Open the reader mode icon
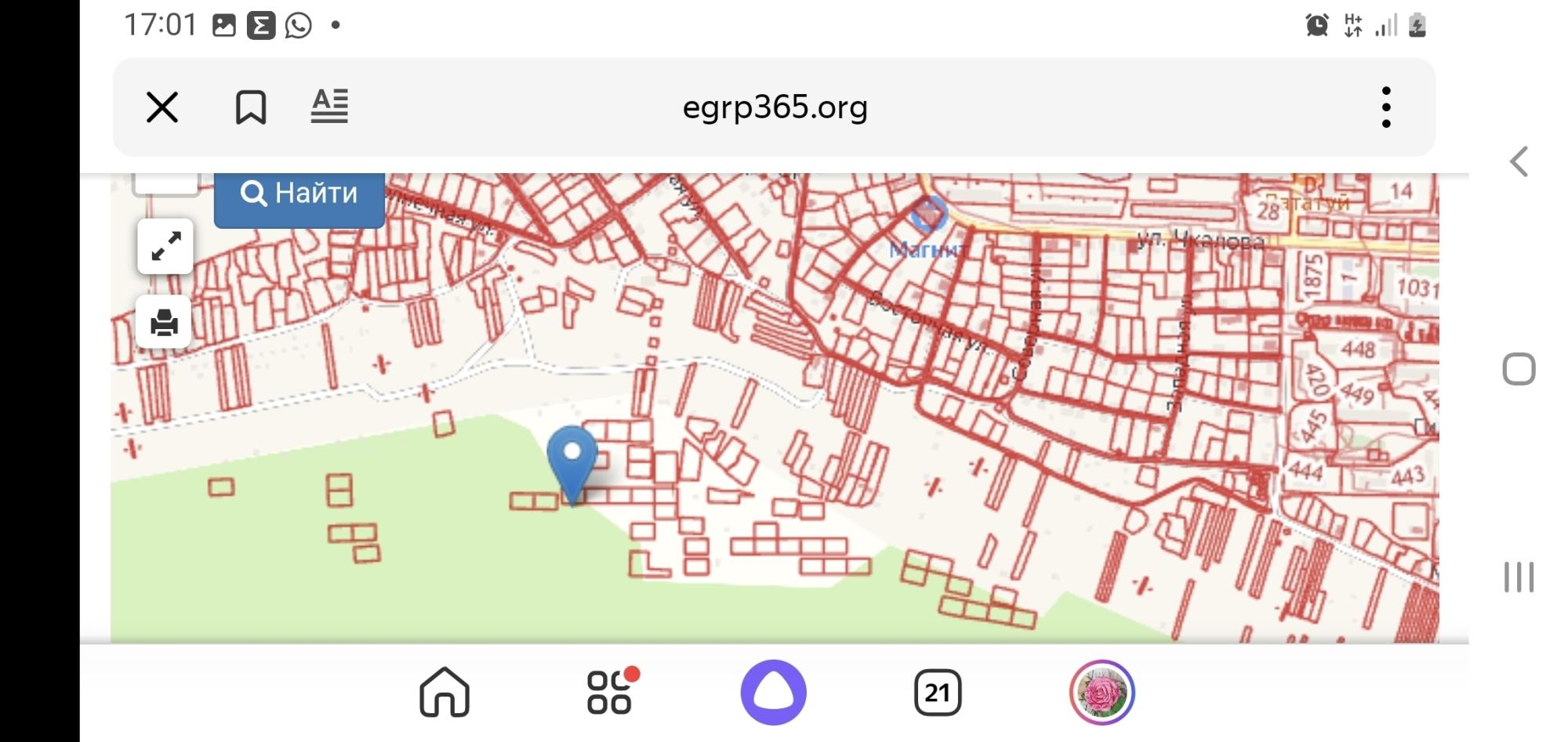 coord(329,107)
